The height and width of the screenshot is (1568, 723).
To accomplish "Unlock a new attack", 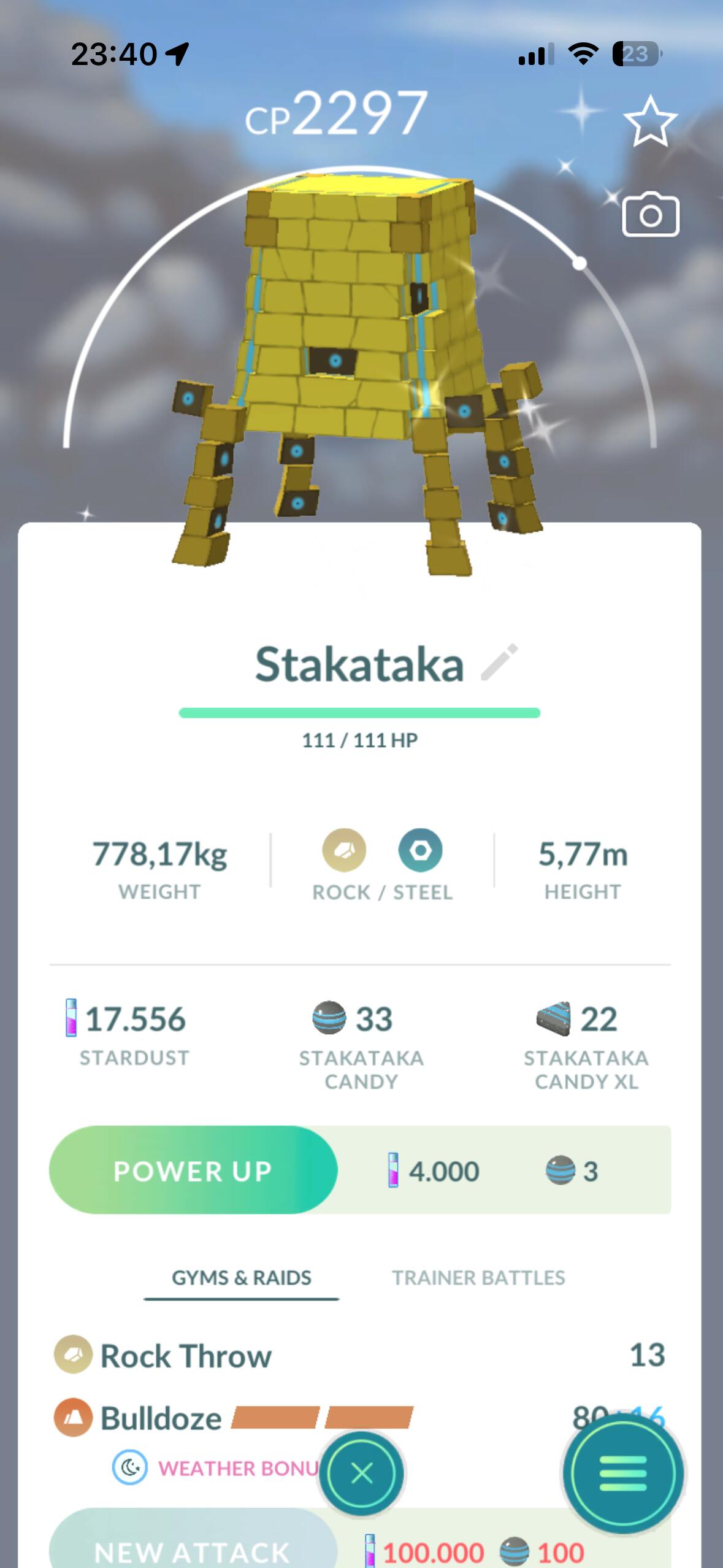I will 193,1549.
